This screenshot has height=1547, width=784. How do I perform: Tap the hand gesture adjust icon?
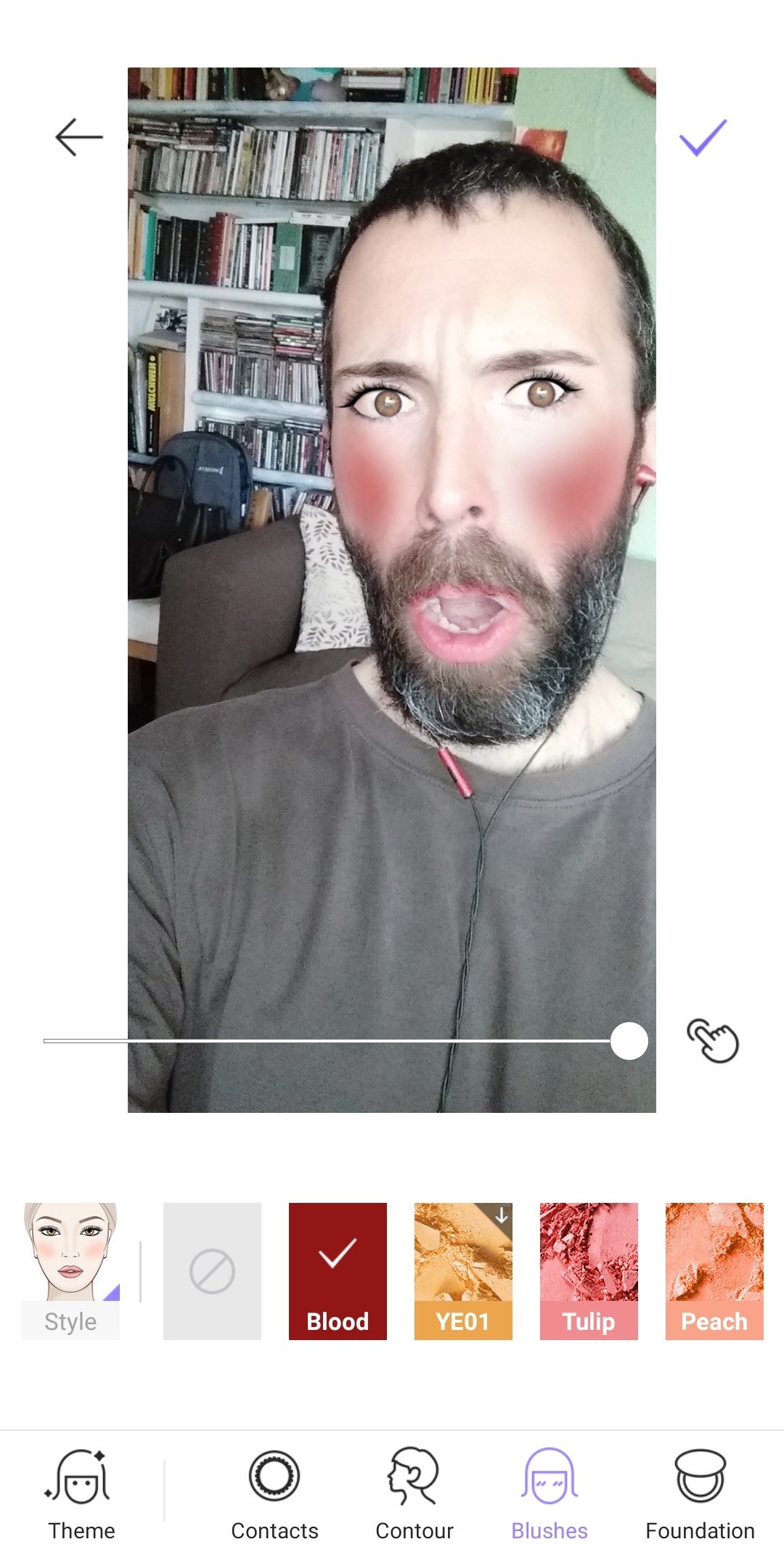pyautogui.click(x=712, y=1041)
